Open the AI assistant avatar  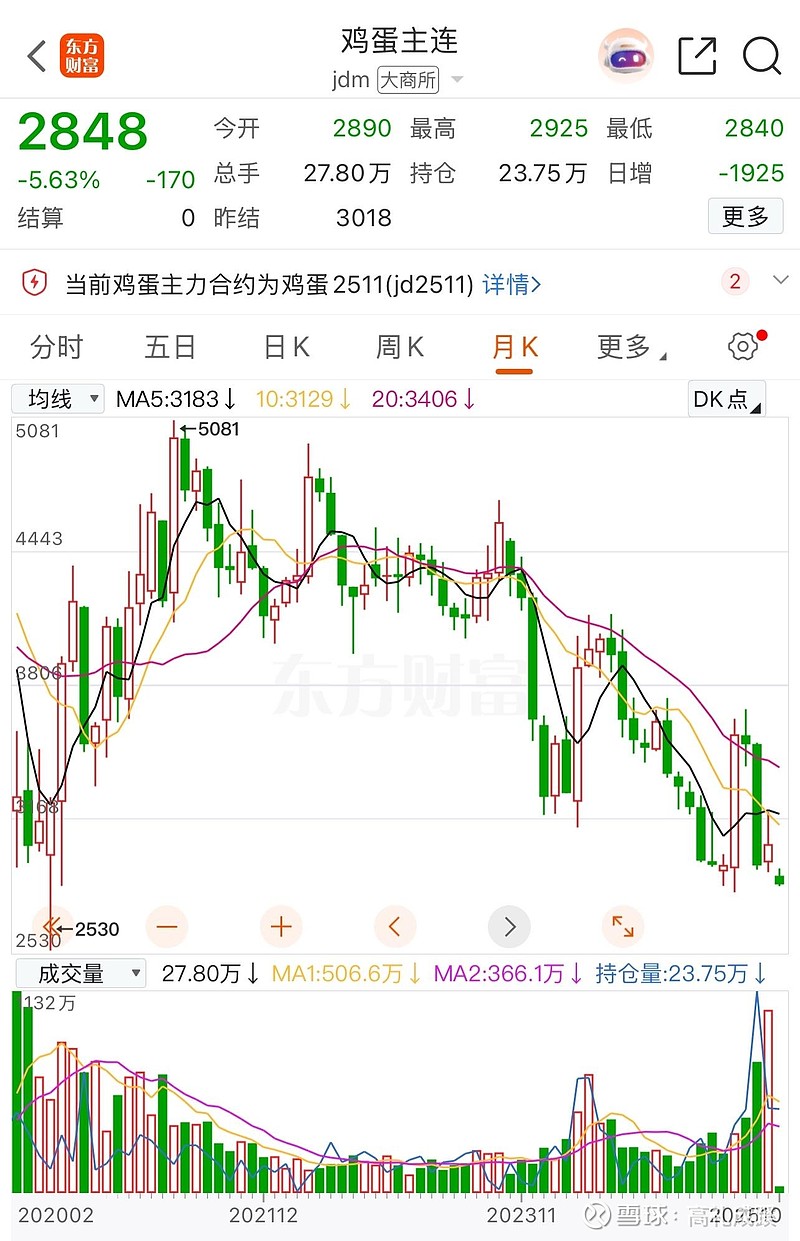(x=626, y=57)
